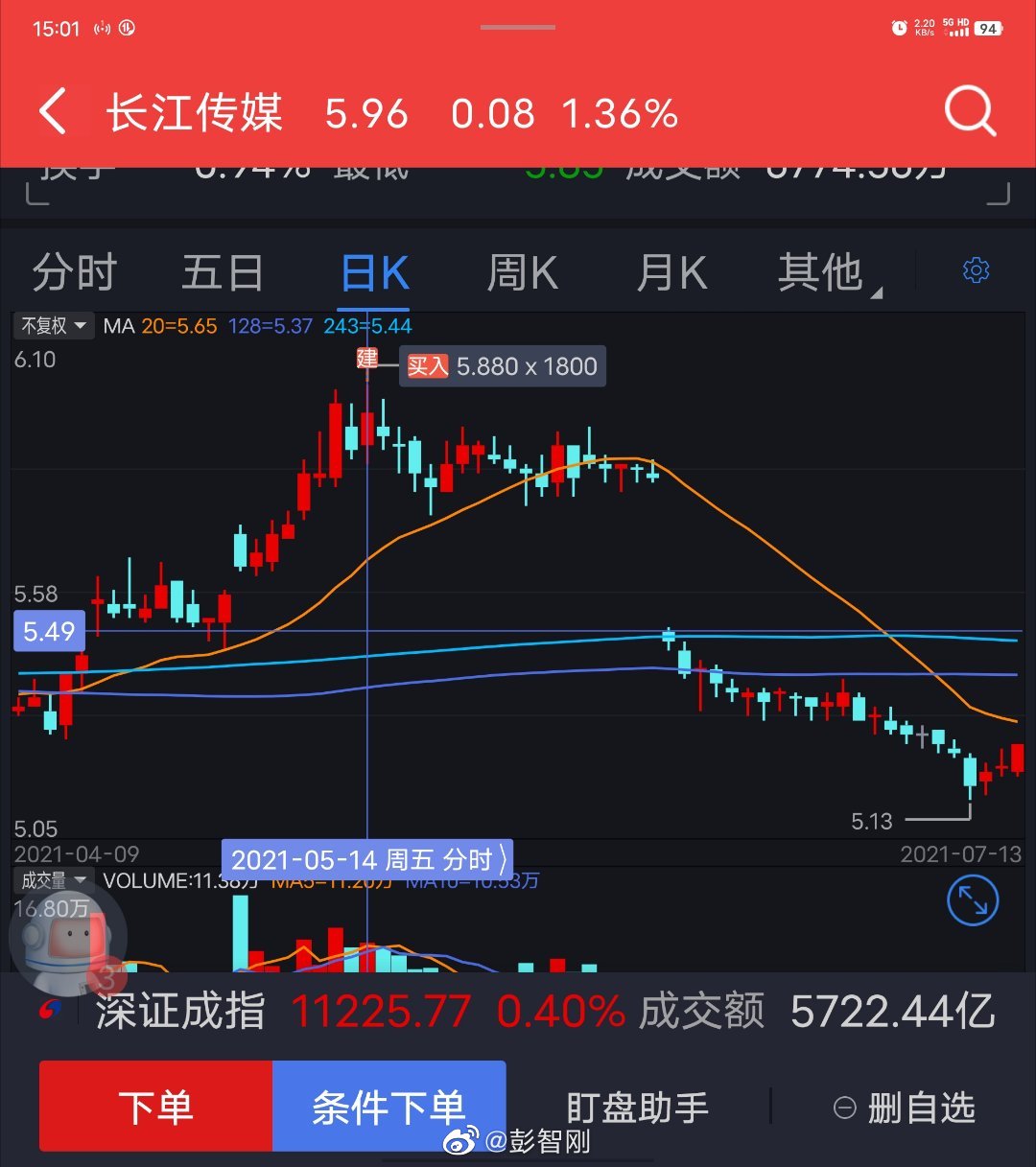Open stock search magnifier
The height and width of the screenshot is (1167, 1036).
[x=970, y=112]
